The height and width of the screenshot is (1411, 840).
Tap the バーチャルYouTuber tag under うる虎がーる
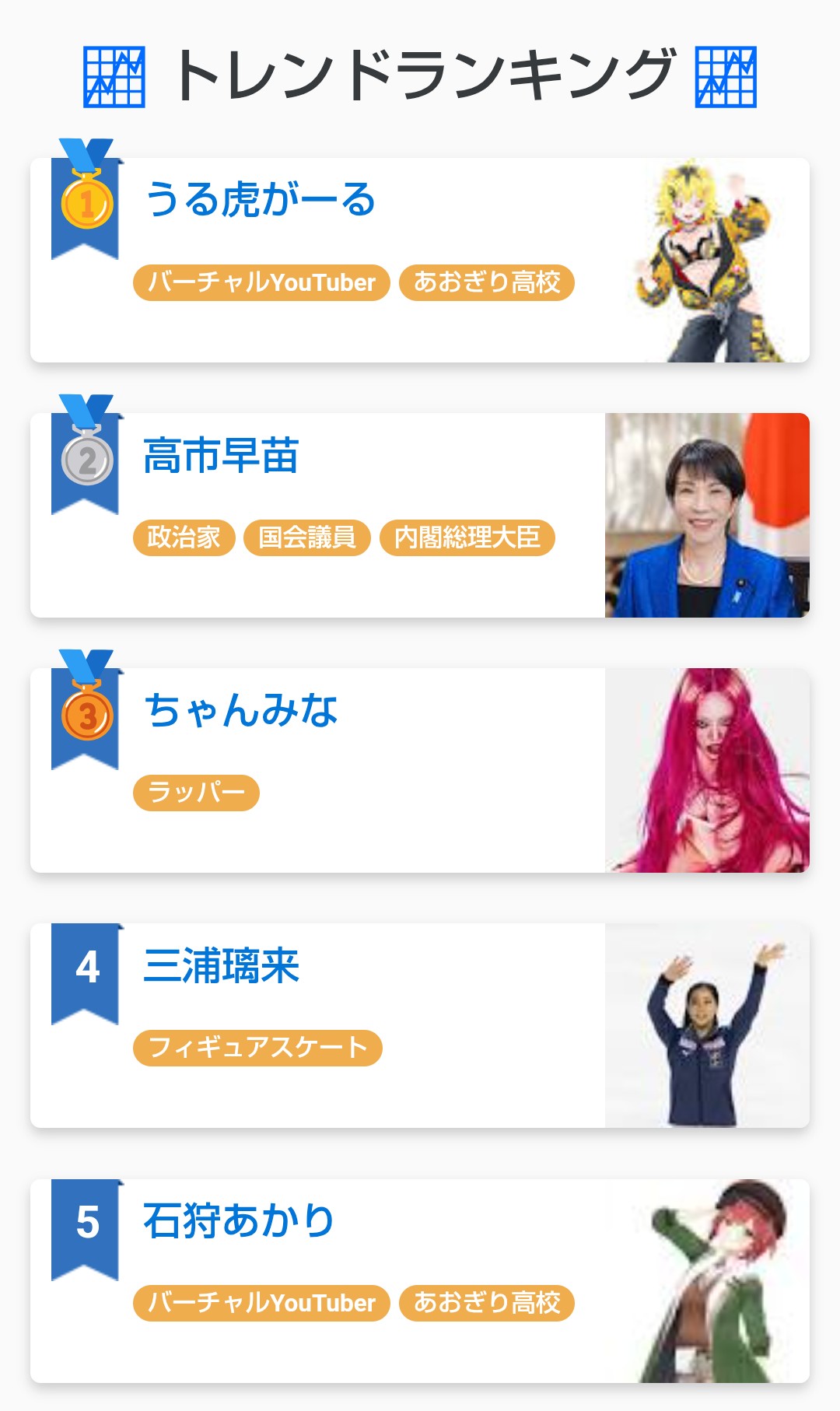(x=261, y=282)
